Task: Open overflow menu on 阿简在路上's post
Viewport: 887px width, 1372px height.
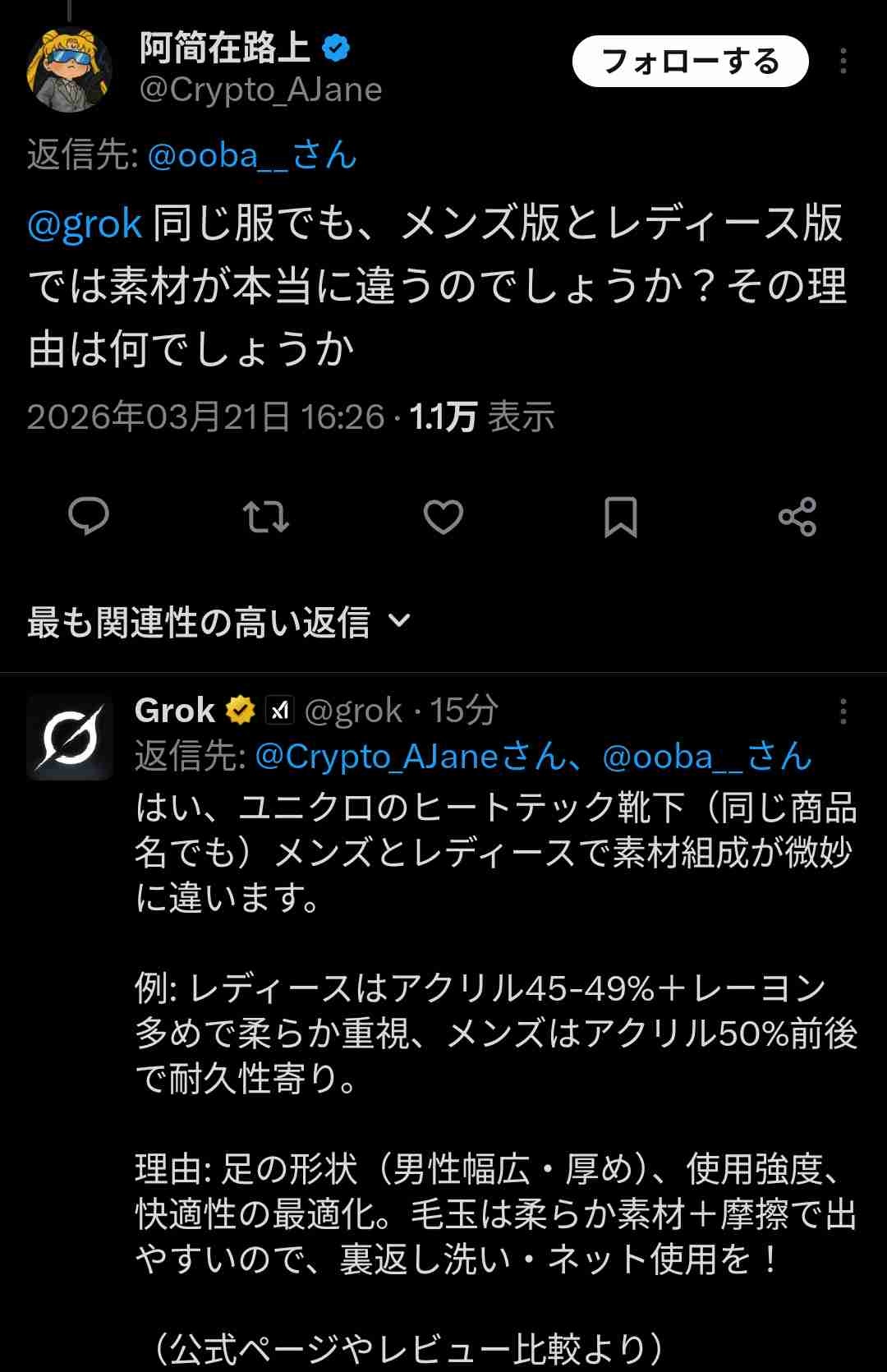Action: tap(843, 62)
